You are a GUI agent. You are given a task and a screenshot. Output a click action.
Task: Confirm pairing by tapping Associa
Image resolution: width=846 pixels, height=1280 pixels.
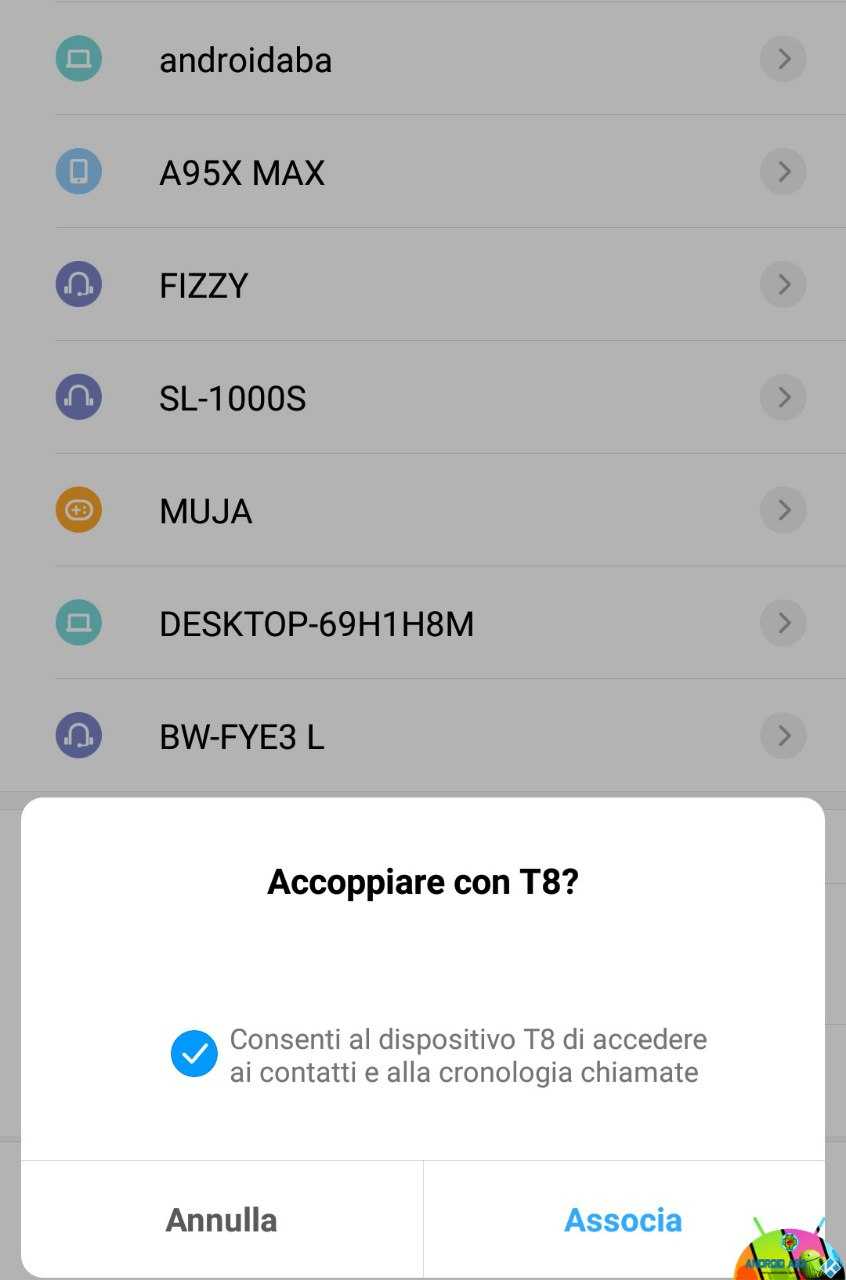click(623, 1220)
